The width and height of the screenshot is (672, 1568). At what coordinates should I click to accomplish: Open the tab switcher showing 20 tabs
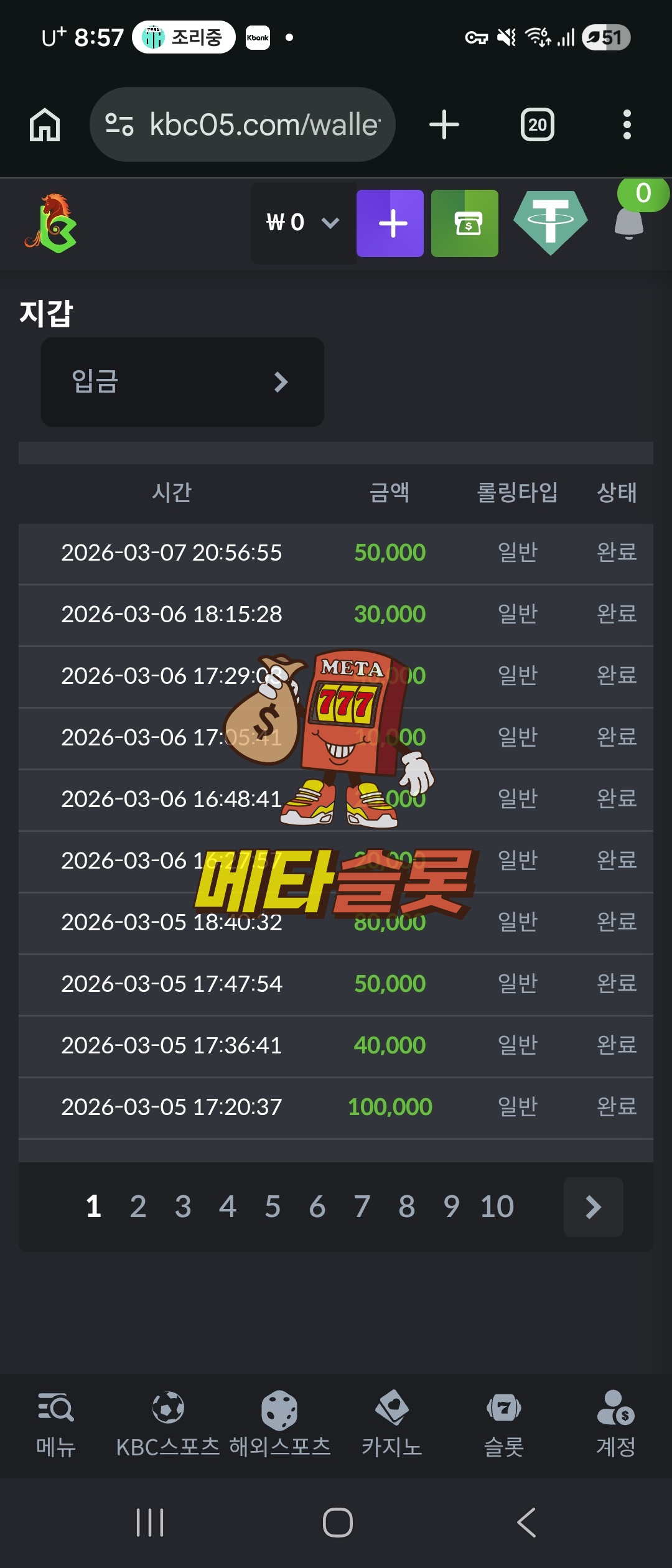tap(537, 125)
